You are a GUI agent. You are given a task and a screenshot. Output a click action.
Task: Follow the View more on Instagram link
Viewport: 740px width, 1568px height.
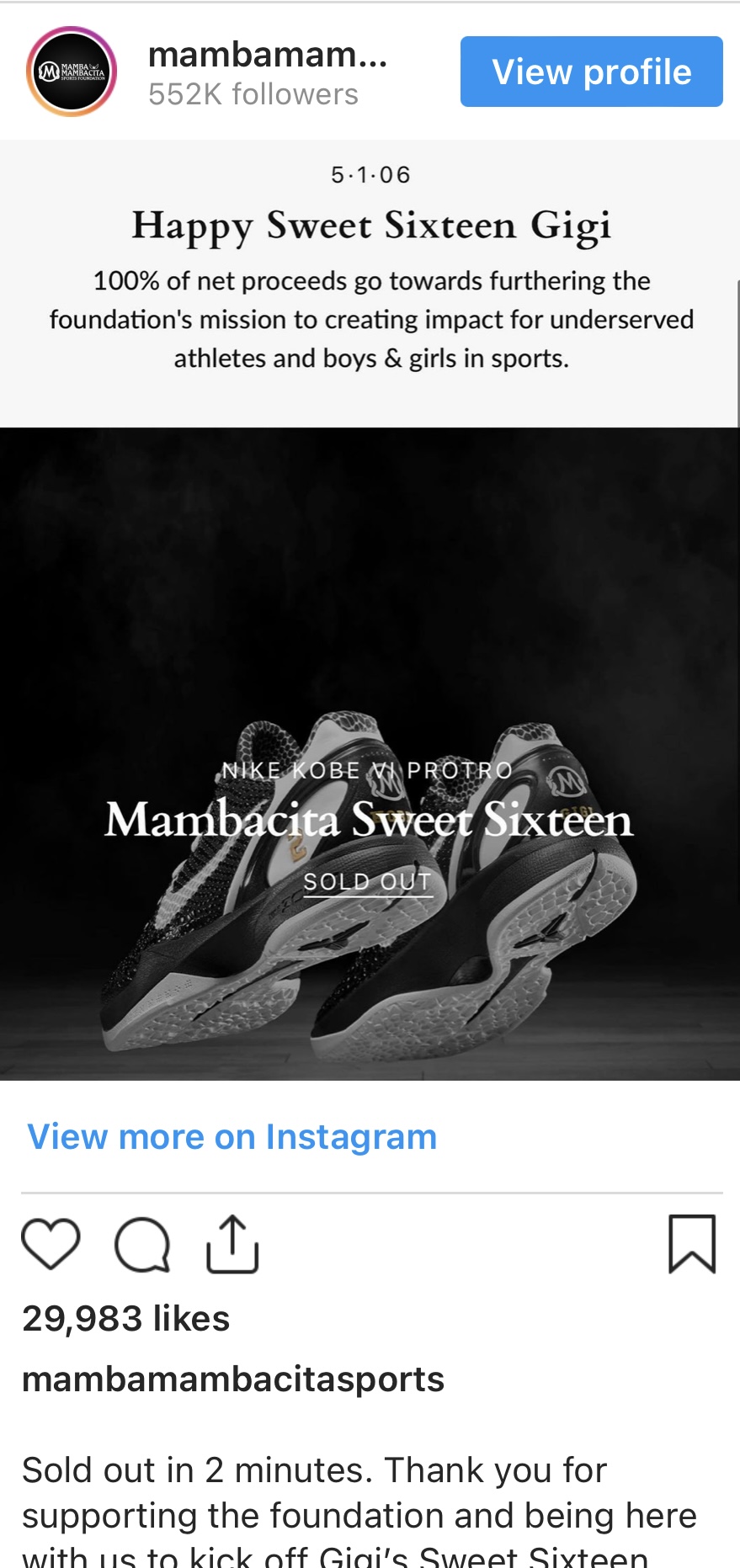(x=232, y=1136)
